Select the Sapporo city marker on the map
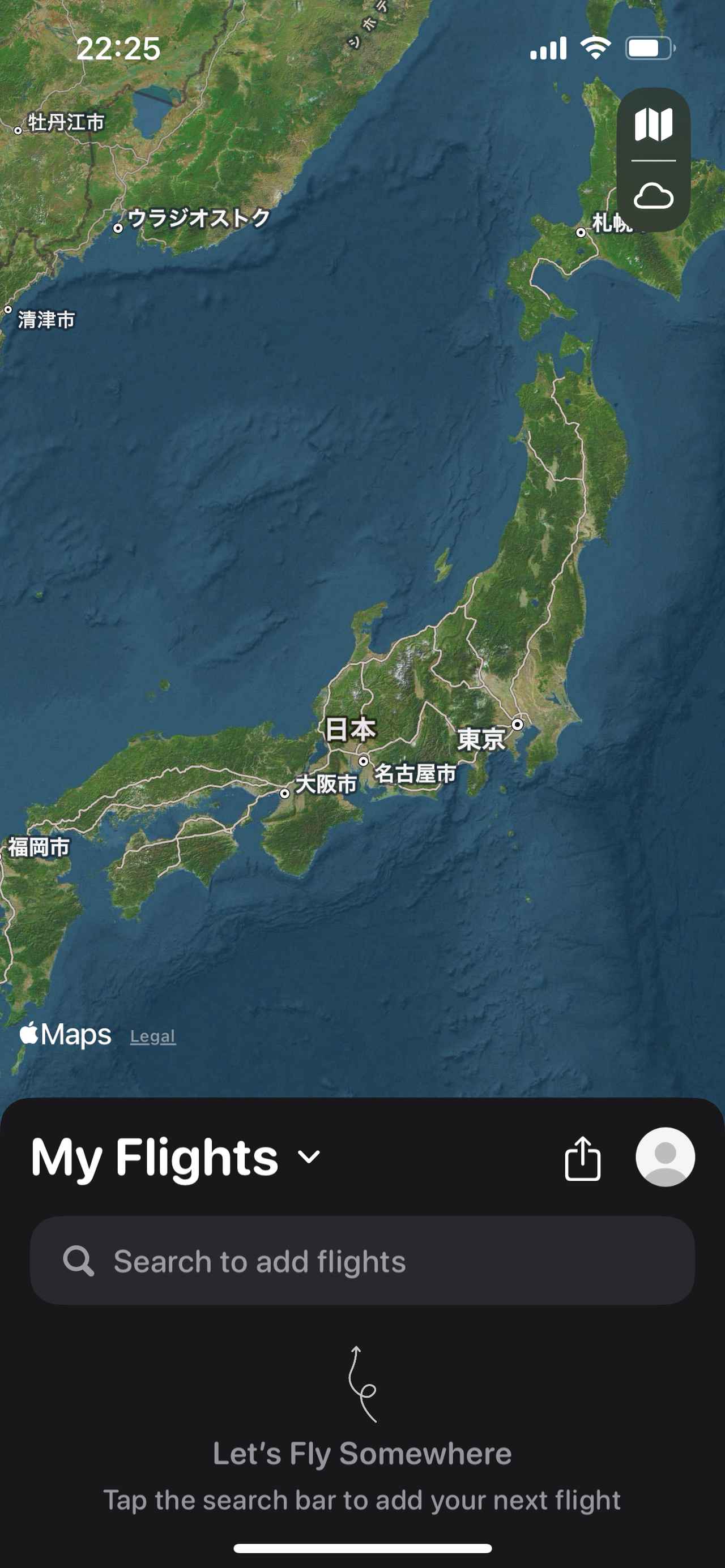 click(581, 232)
